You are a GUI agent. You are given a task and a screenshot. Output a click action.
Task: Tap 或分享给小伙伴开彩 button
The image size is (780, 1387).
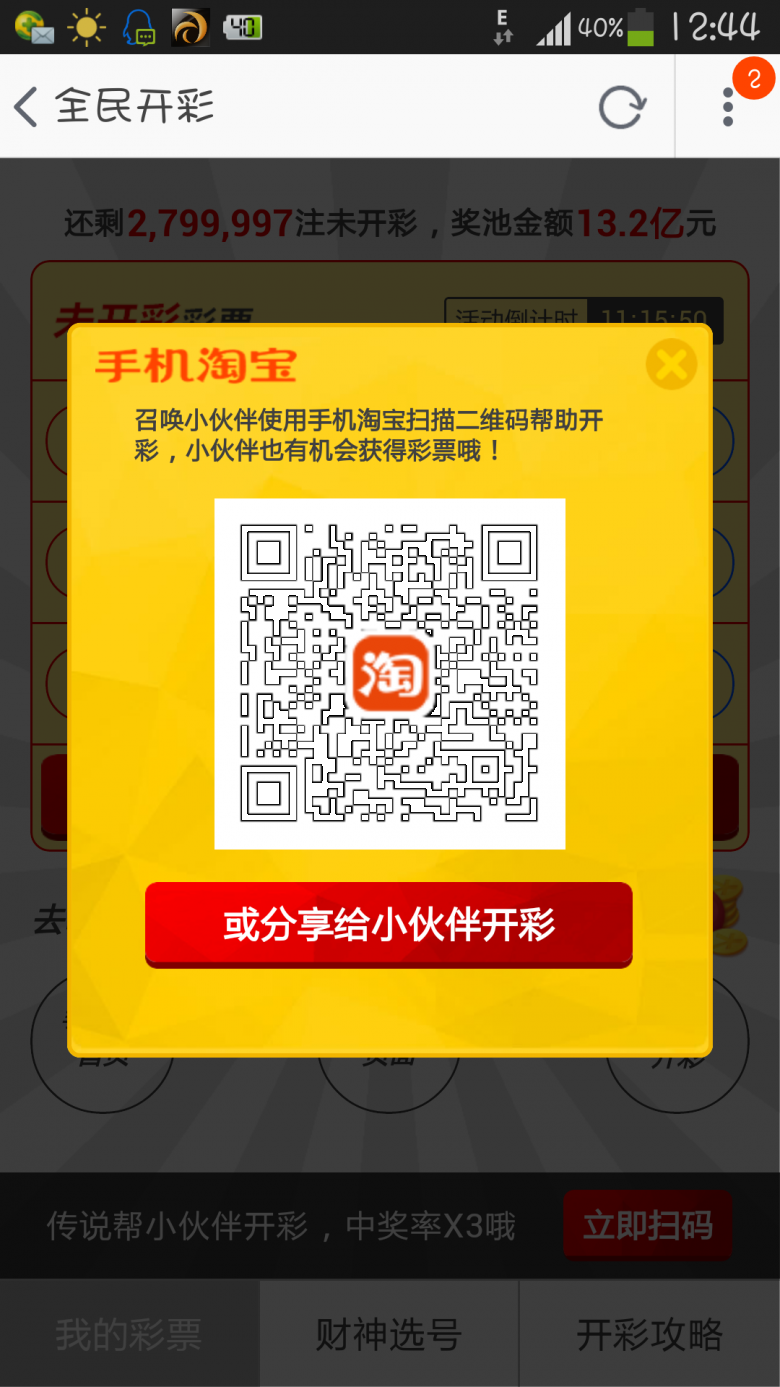click(x=389, y=925)
